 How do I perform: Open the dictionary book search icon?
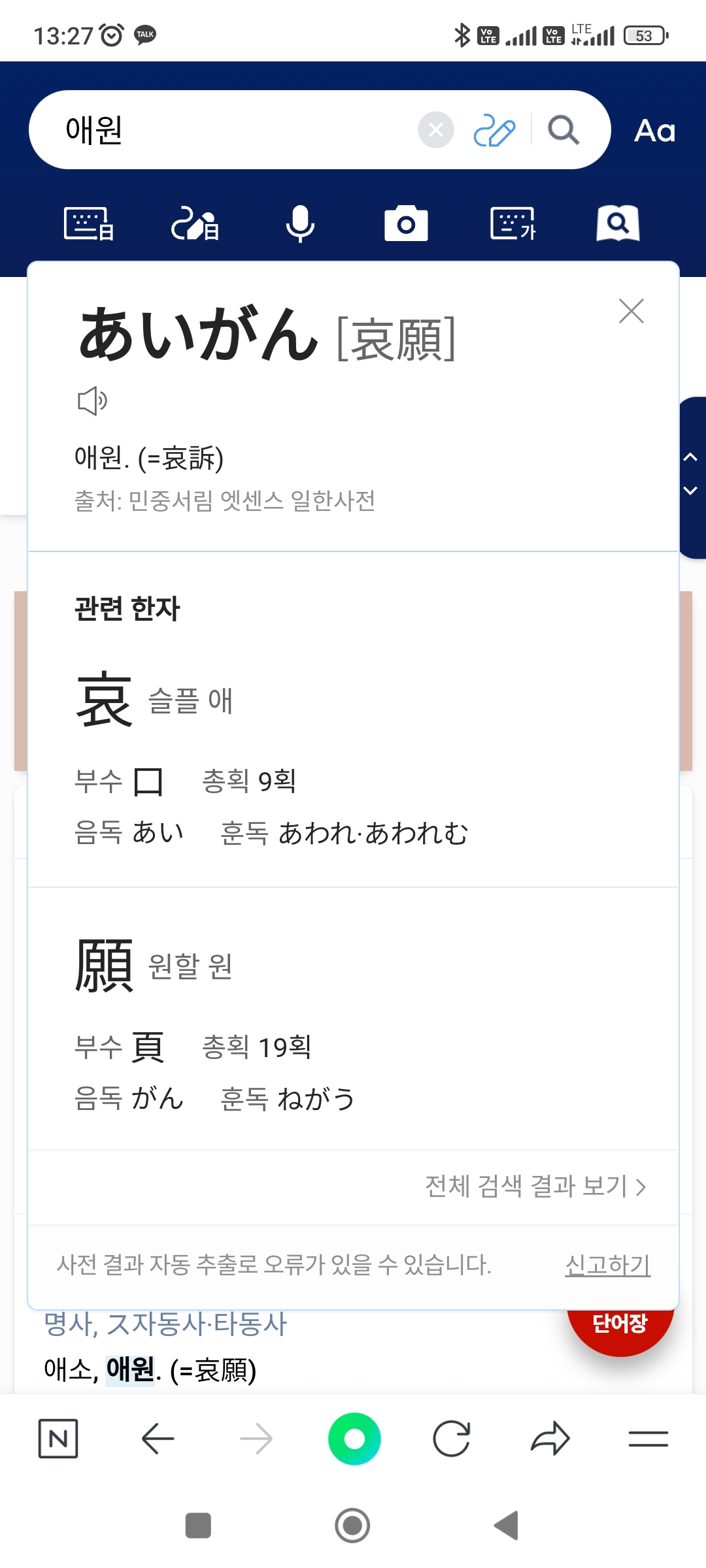point(618,224)
